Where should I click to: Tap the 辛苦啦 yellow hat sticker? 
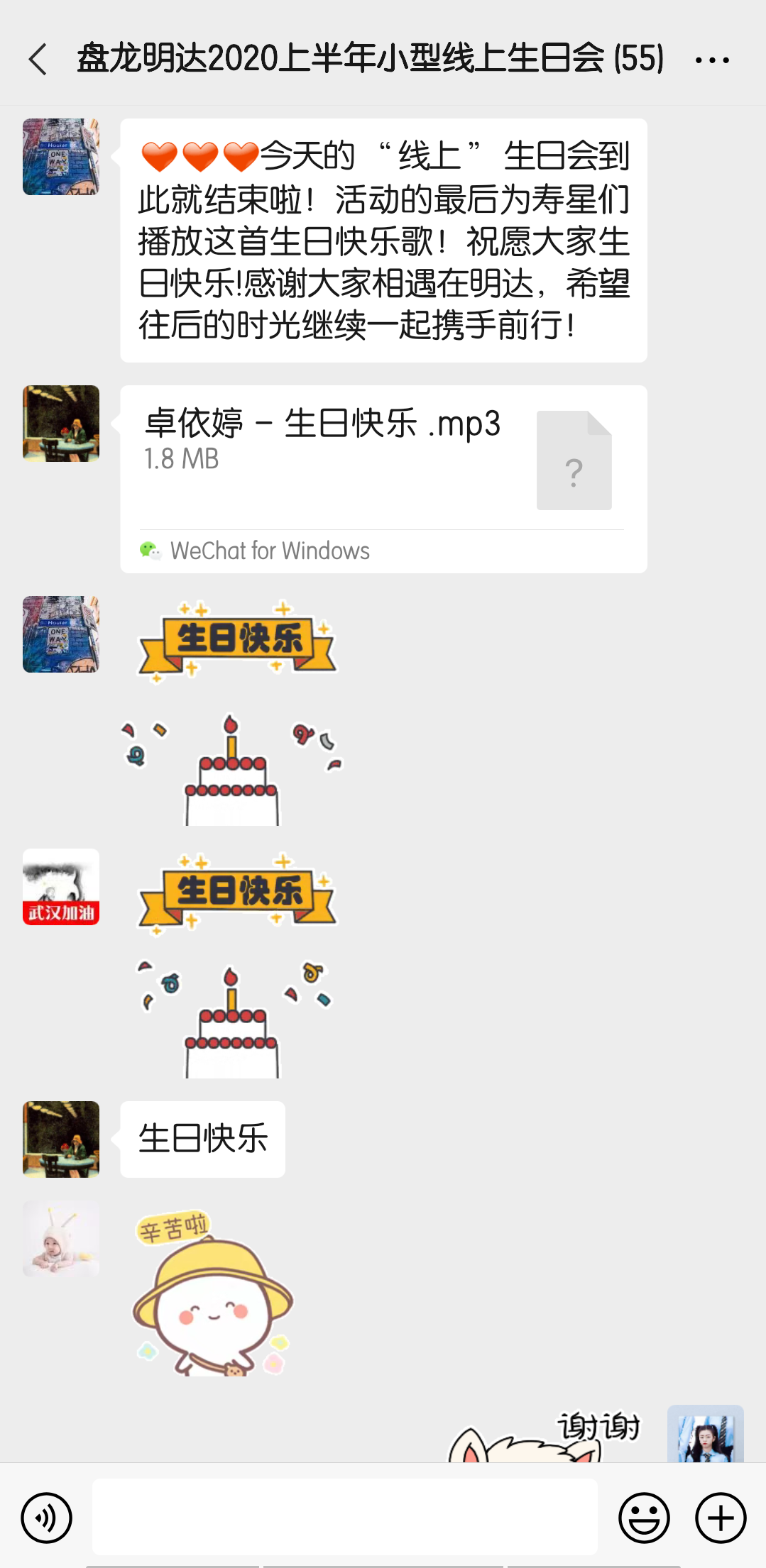(x=213, y=1293)
